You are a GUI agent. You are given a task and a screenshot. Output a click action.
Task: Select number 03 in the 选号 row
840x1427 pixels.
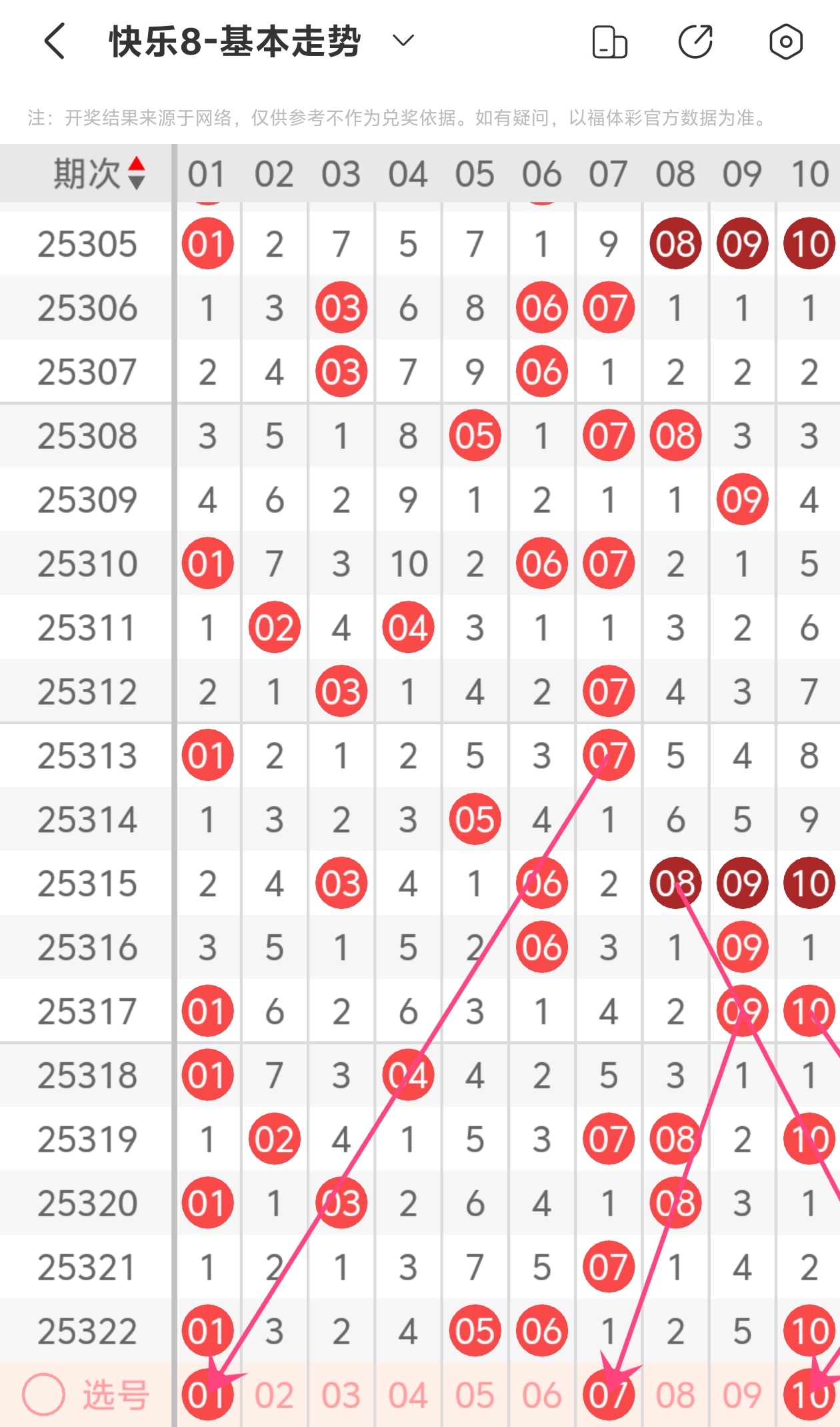pos(341,1396)
